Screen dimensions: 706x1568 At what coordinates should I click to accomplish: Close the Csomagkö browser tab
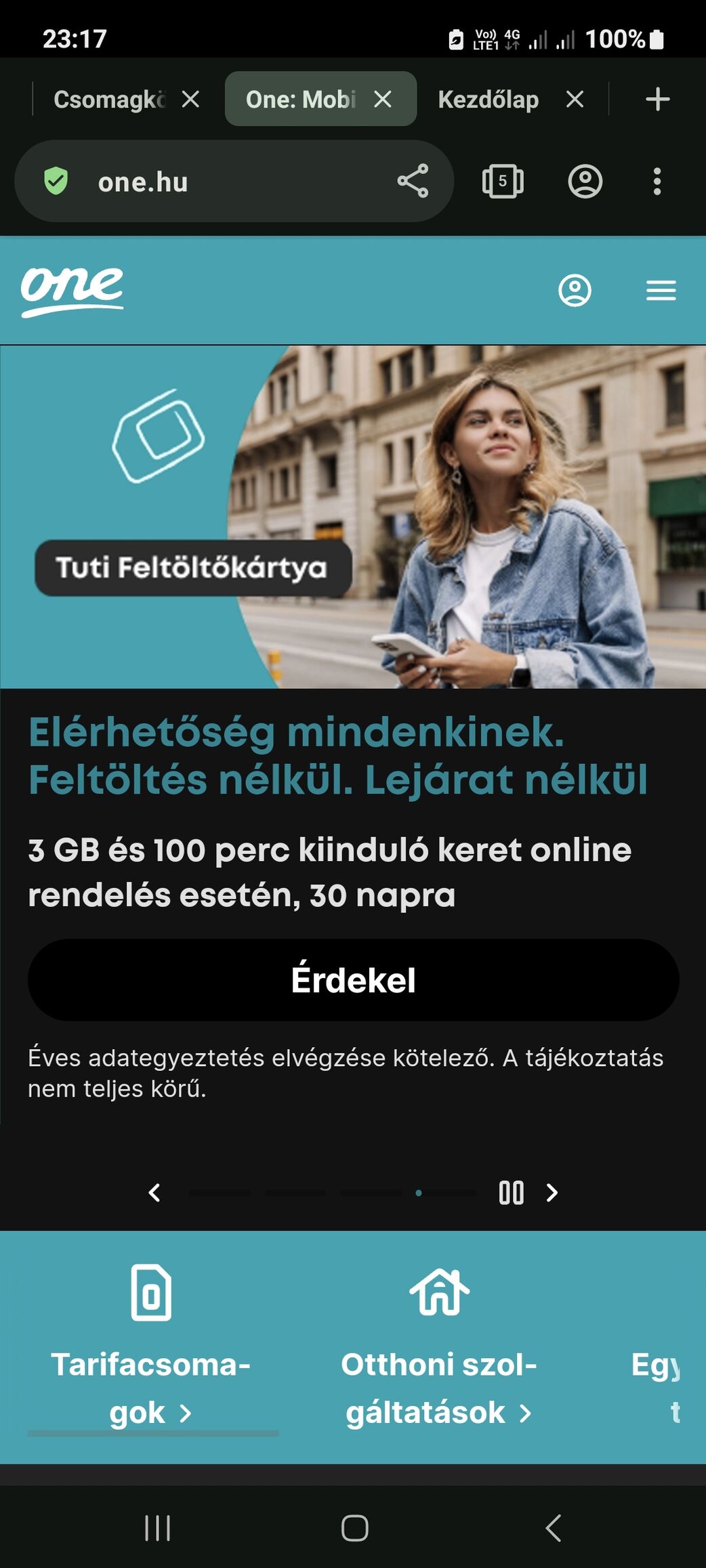tap(190, 100)
